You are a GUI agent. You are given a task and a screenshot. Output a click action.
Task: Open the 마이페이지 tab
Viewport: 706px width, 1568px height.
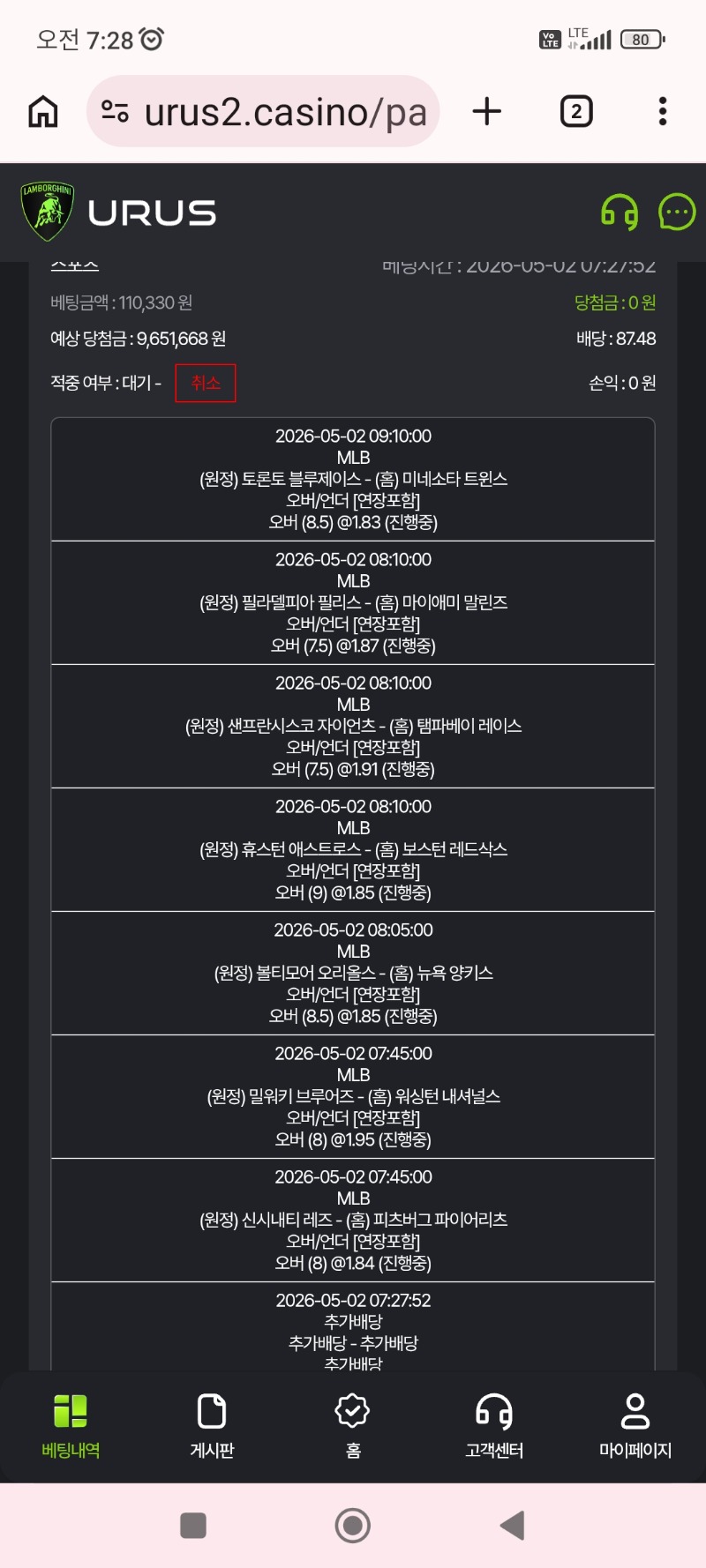click(635, 1426)
